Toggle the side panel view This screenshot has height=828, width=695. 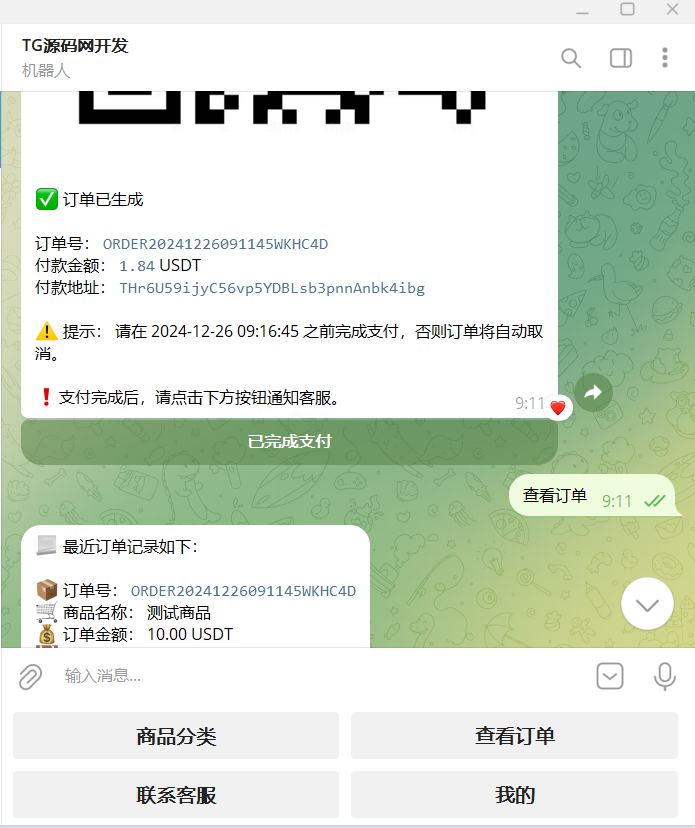[x=621, y=58]
